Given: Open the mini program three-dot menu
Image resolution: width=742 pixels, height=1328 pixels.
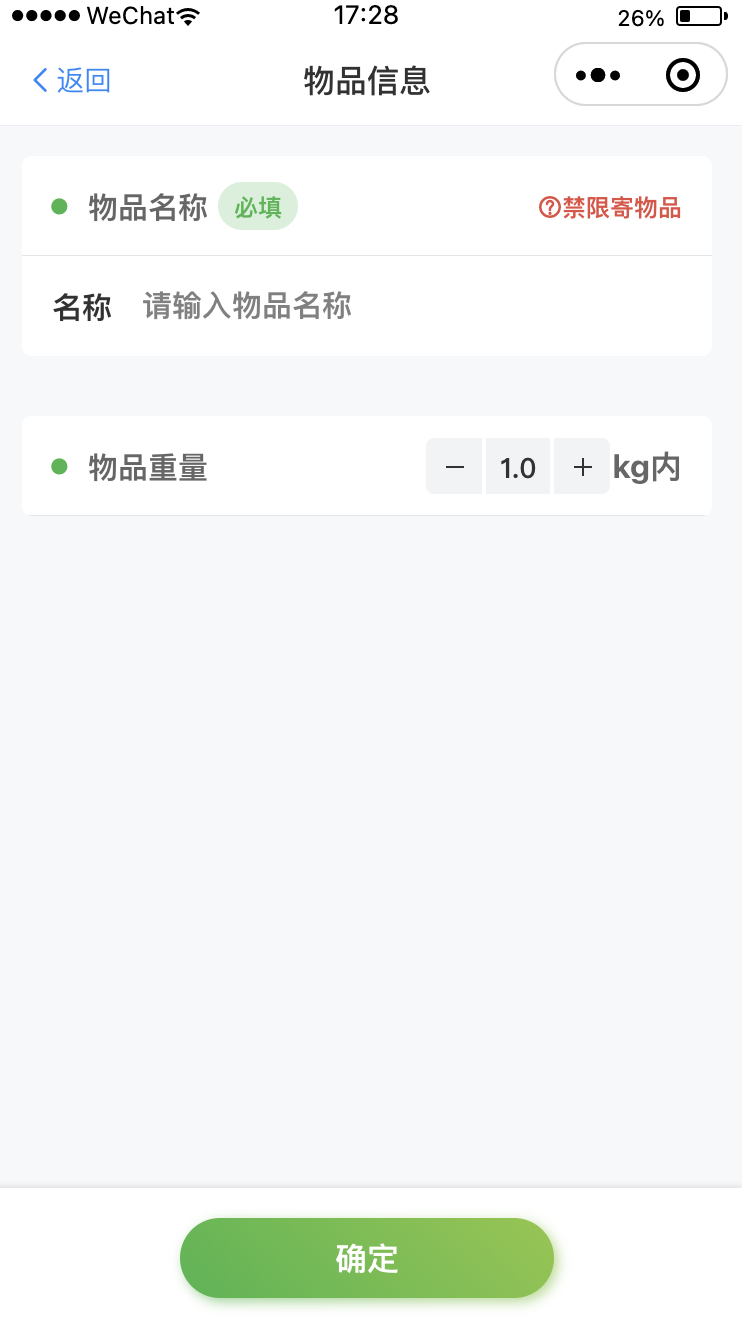Looking at the screenshot, I should (598, 75).
